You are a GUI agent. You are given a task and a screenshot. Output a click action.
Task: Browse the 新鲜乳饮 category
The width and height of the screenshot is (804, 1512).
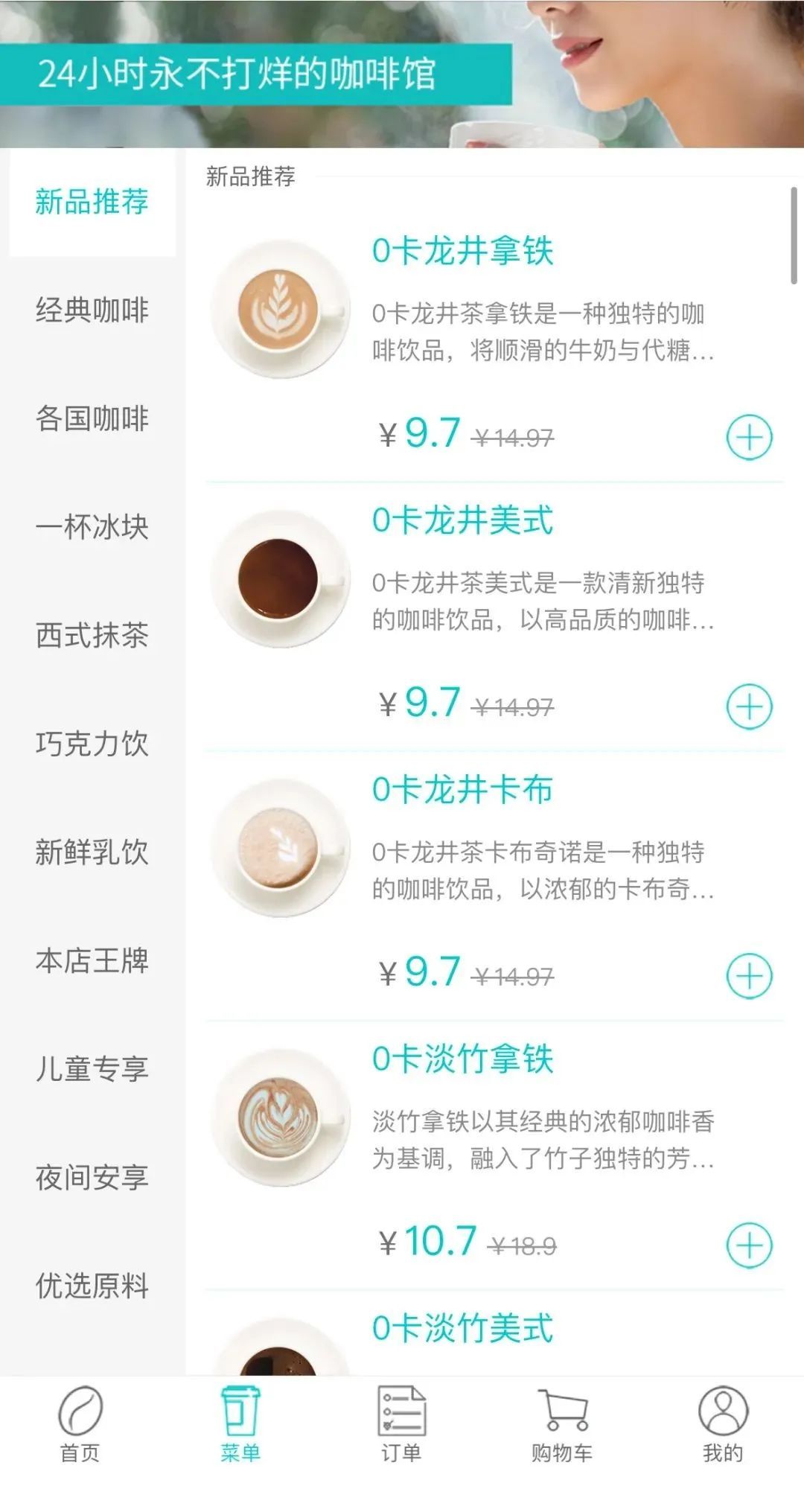click(92, 852)
